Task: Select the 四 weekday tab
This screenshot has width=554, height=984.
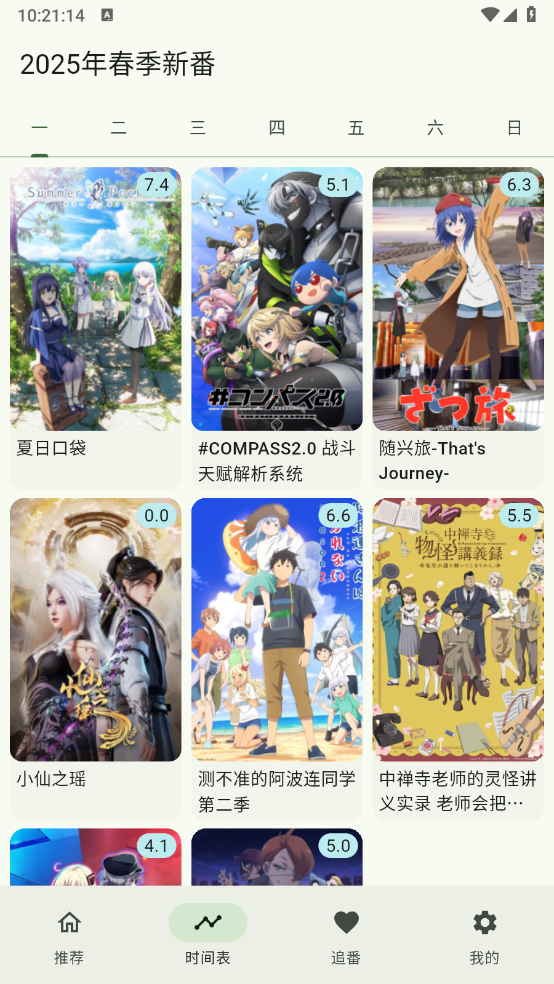Action: pyautogui.click(x=277, y=128)
